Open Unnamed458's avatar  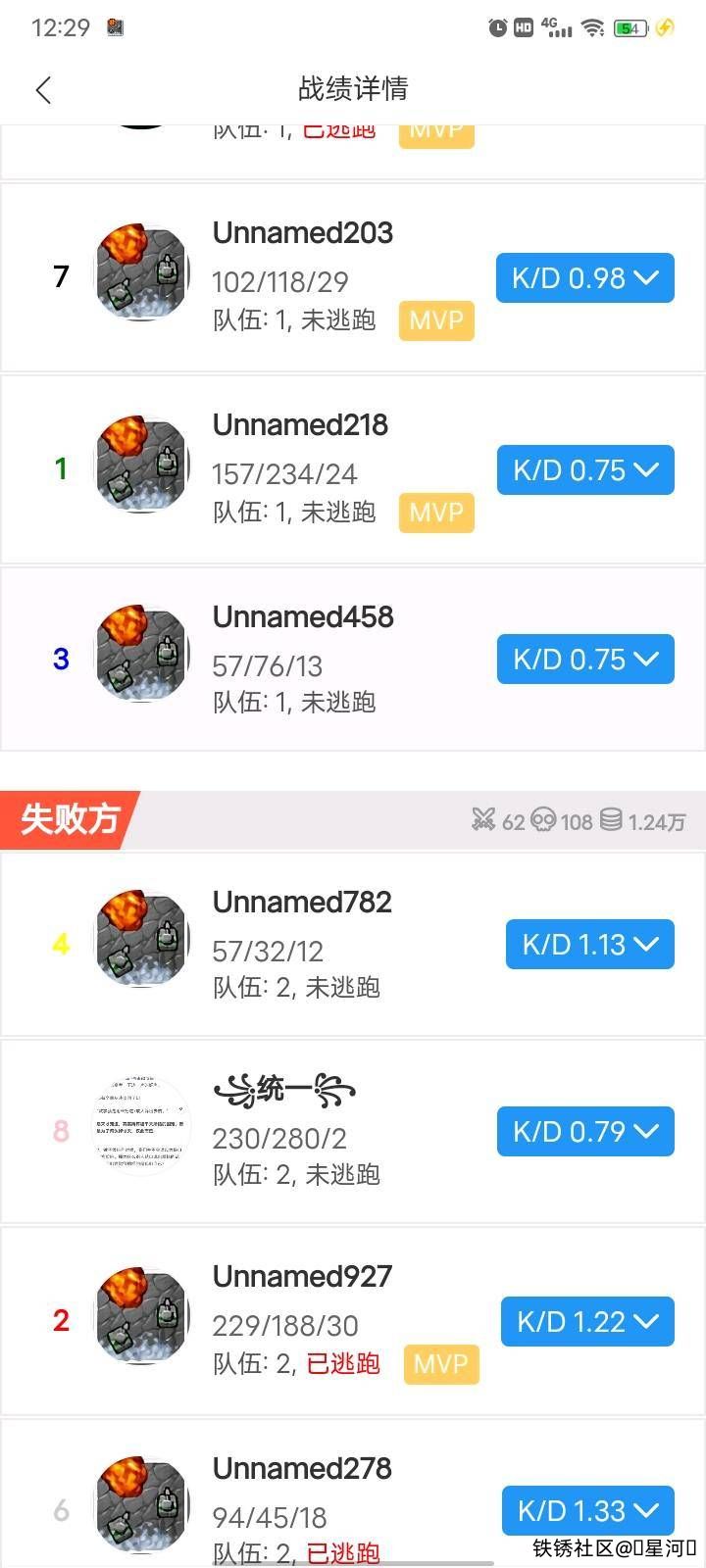141,655
